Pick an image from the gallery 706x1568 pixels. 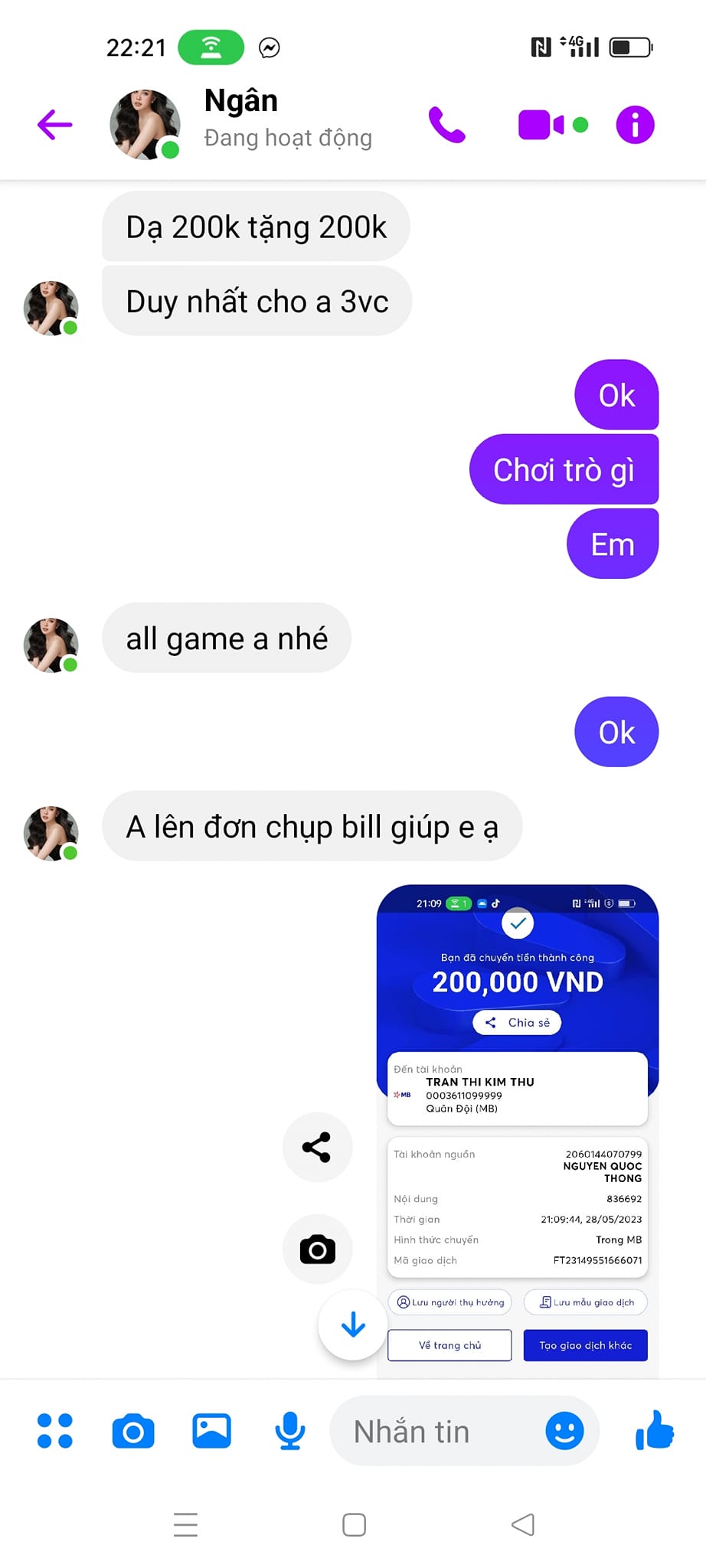tap(211, 1430)
